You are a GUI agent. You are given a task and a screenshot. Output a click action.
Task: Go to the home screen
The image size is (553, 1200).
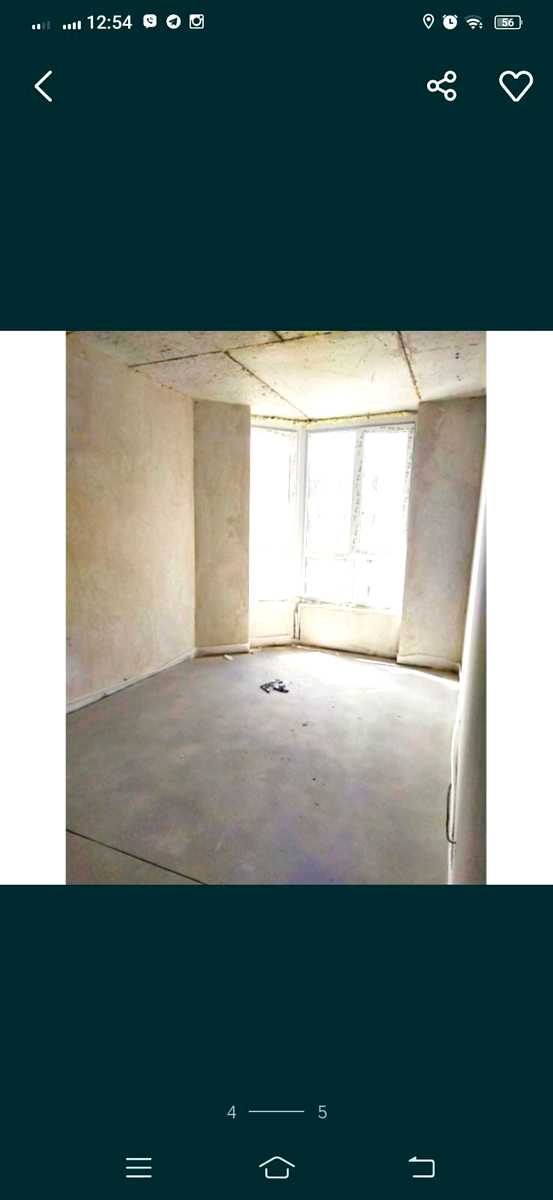[x=277, y=1167]
